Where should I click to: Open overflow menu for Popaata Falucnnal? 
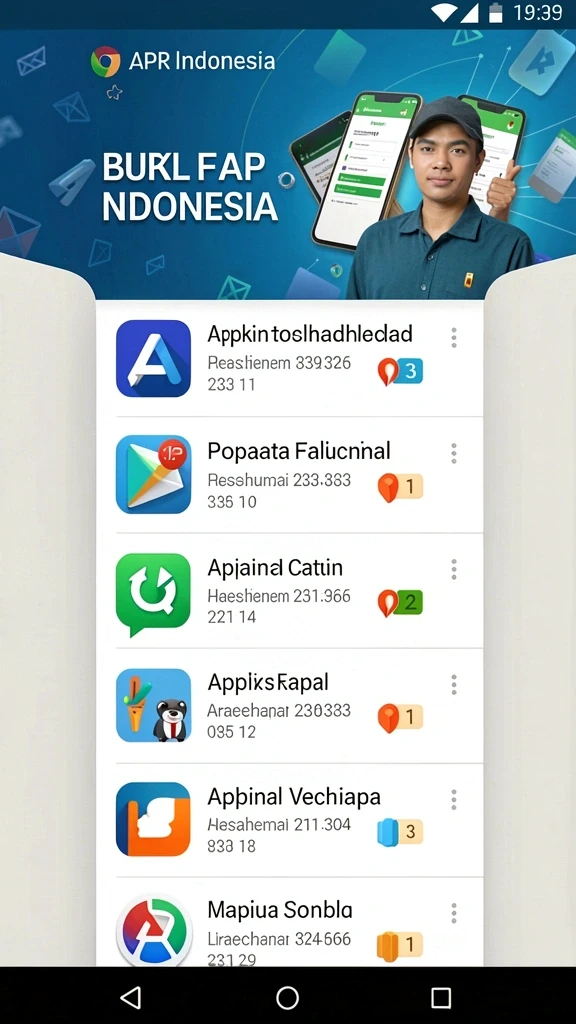[454, 453]
